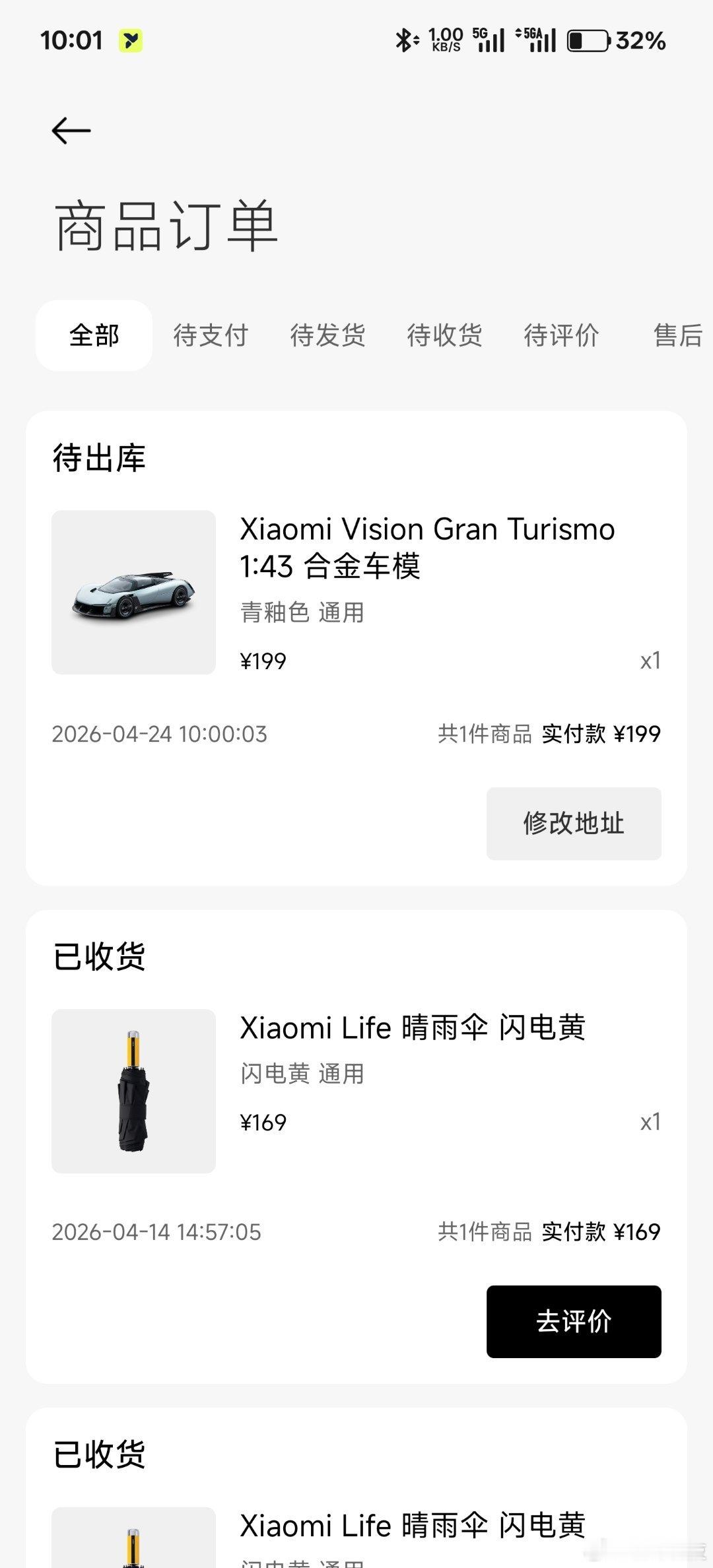Tap the 修改地址 button
Screen dimensions: 713x1568
pyautogui.click(x=573, y=823)
